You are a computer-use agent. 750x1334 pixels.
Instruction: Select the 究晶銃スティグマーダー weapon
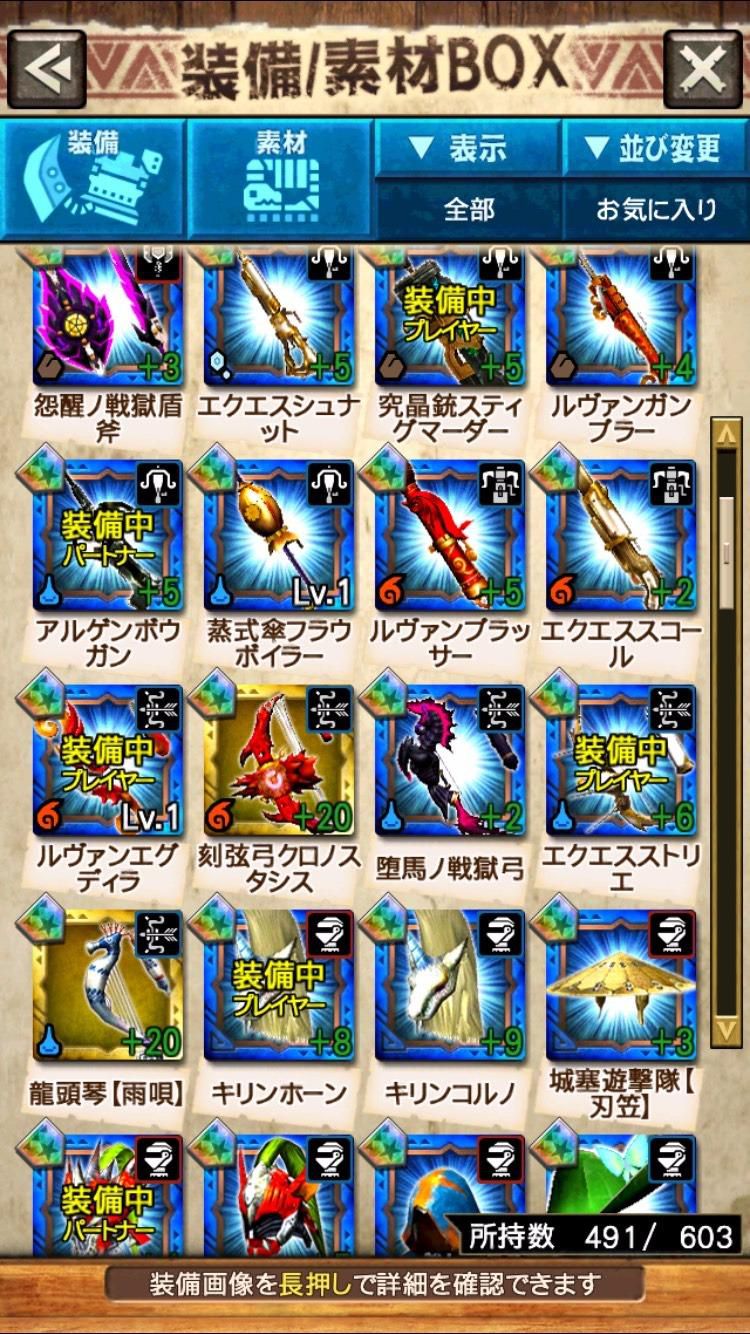pos(450,320)
